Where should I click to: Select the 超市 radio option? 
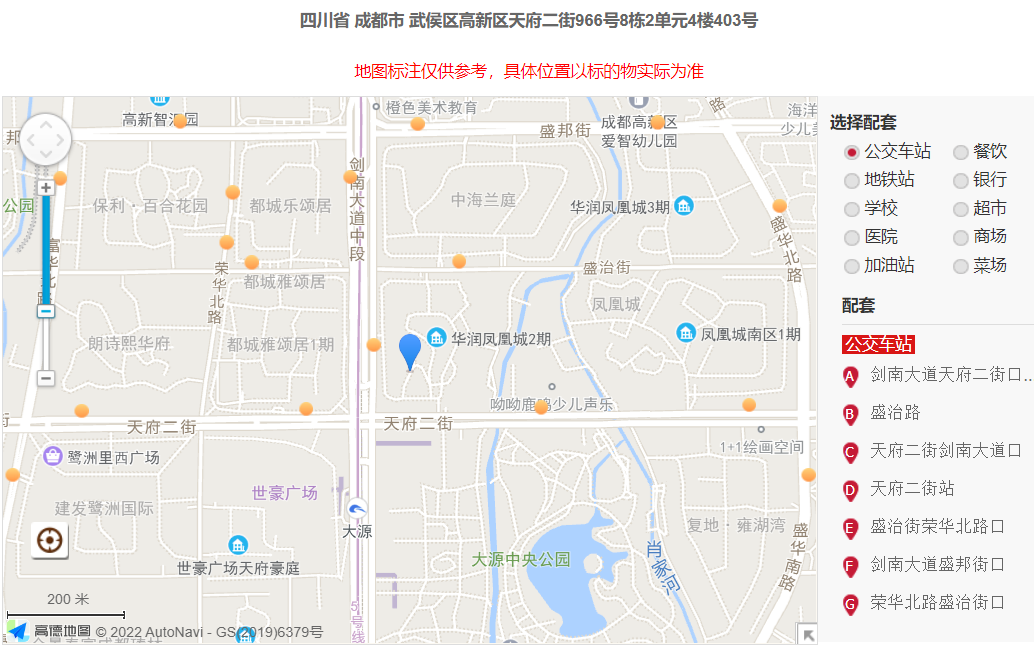coord(960,209)
